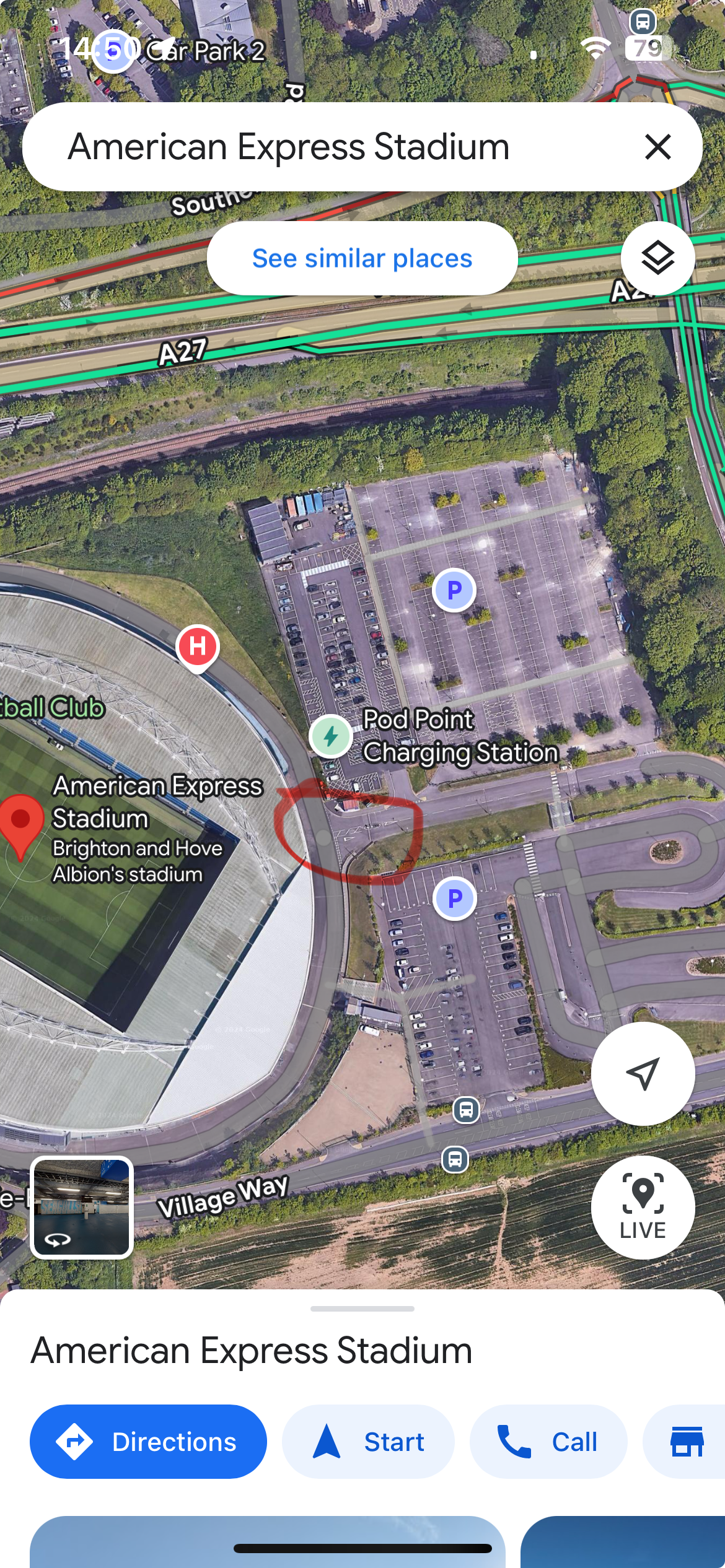This screenshot has width=725, height=1568.
Task: Expand the place details sheet handle
Action: 362,1309
